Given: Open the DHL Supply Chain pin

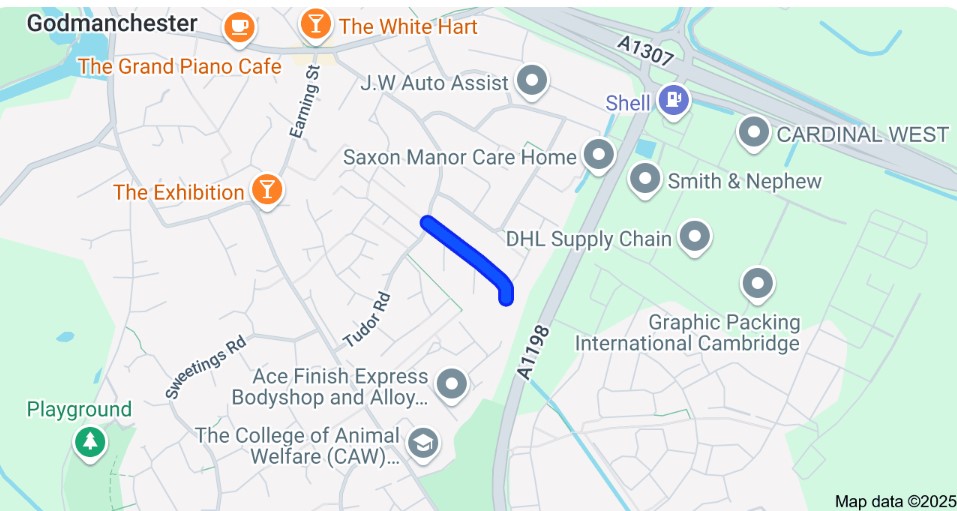Looking at the screenshot, I should pos(695,238).
